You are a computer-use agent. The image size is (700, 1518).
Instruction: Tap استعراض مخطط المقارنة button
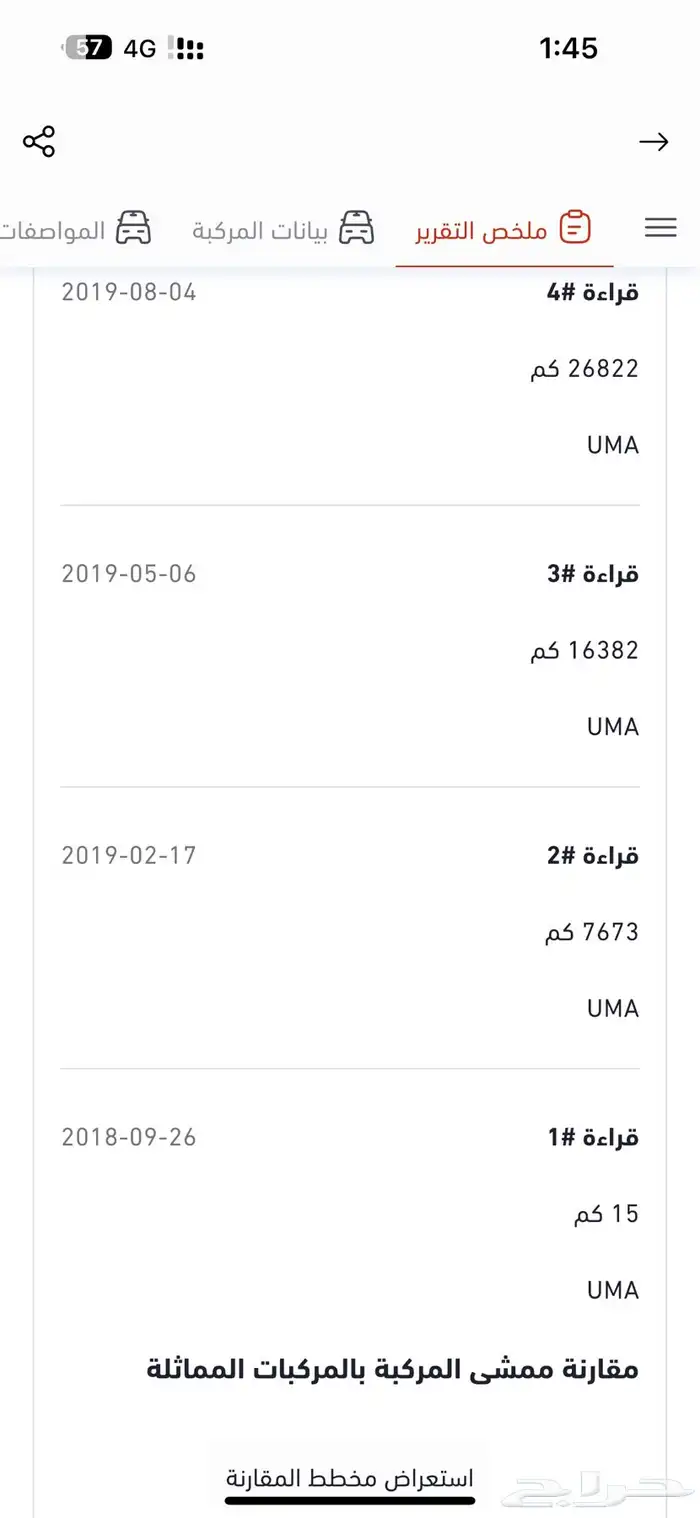tap(349, 1478)
